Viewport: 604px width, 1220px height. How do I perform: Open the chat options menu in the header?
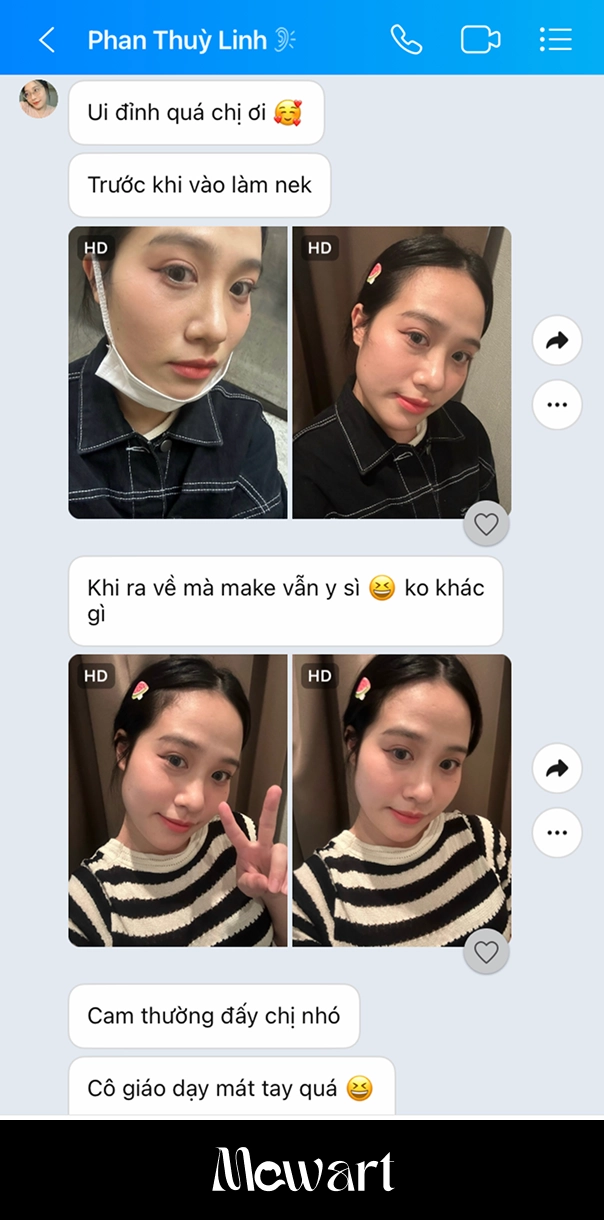coord(555,40)
